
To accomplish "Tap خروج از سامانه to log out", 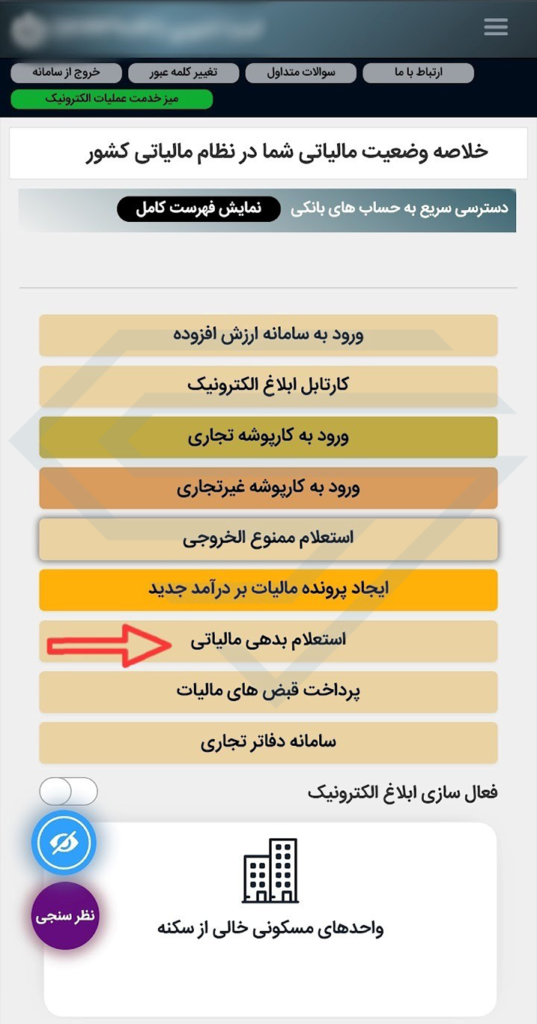I will [x=66, y=72].
